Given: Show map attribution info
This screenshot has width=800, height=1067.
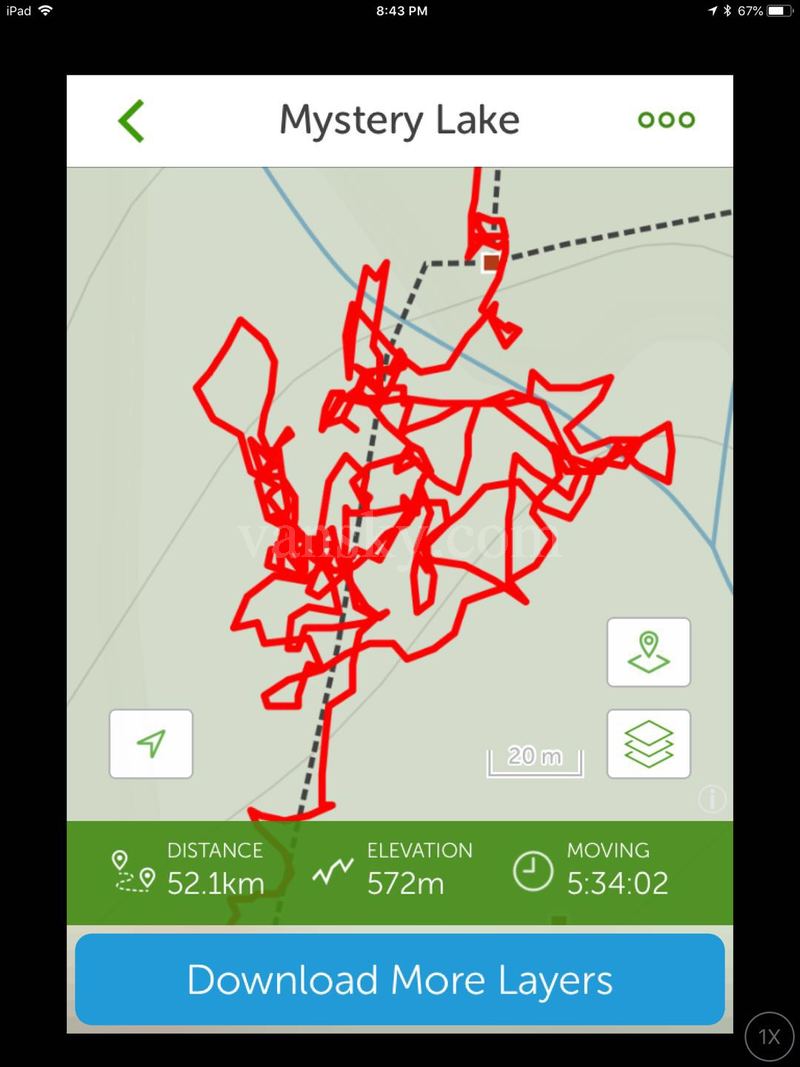Looking at the screenshot, I should point(712,798).
